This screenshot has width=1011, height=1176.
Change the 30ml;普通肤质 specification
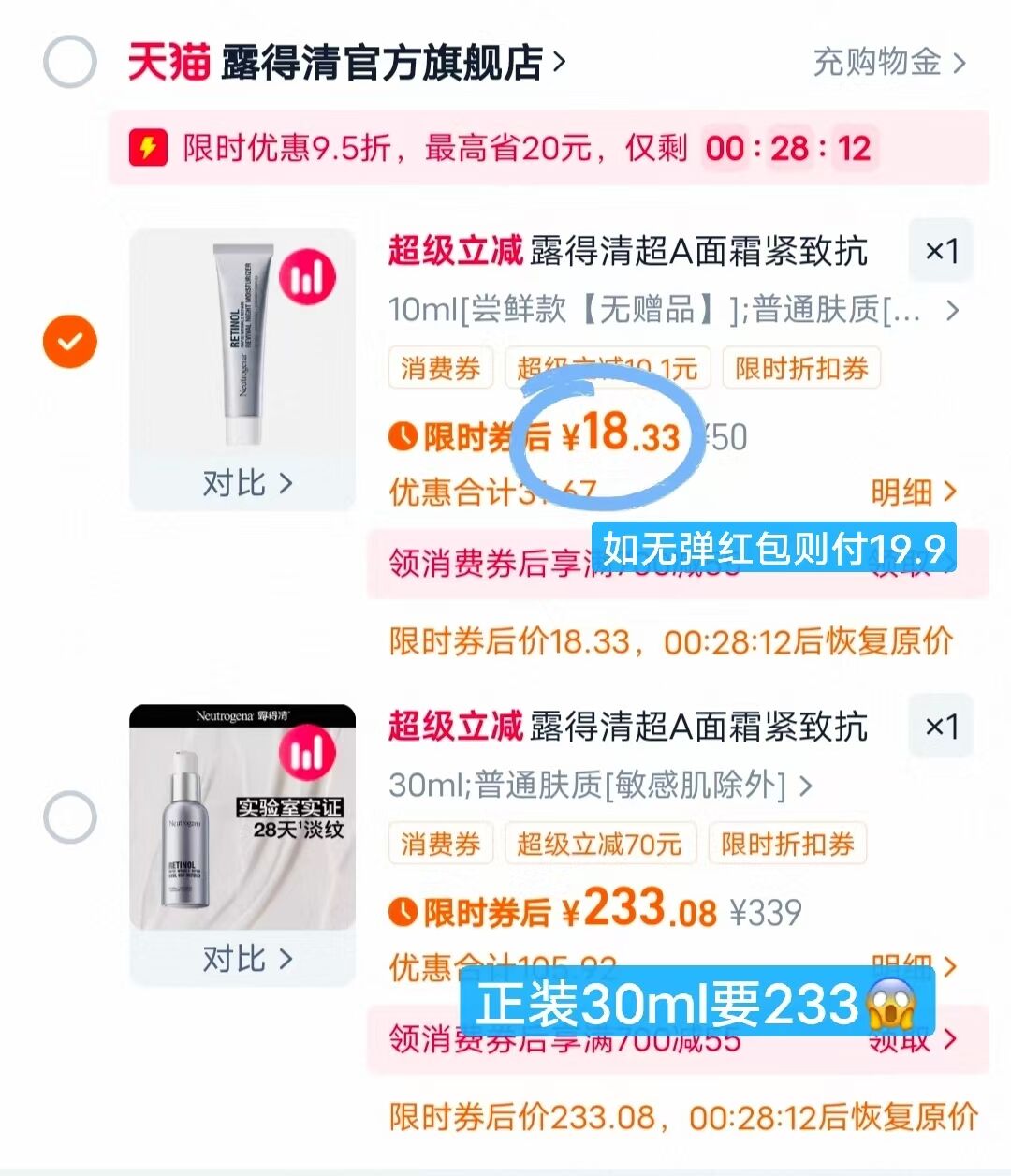(x=599, y=785)
